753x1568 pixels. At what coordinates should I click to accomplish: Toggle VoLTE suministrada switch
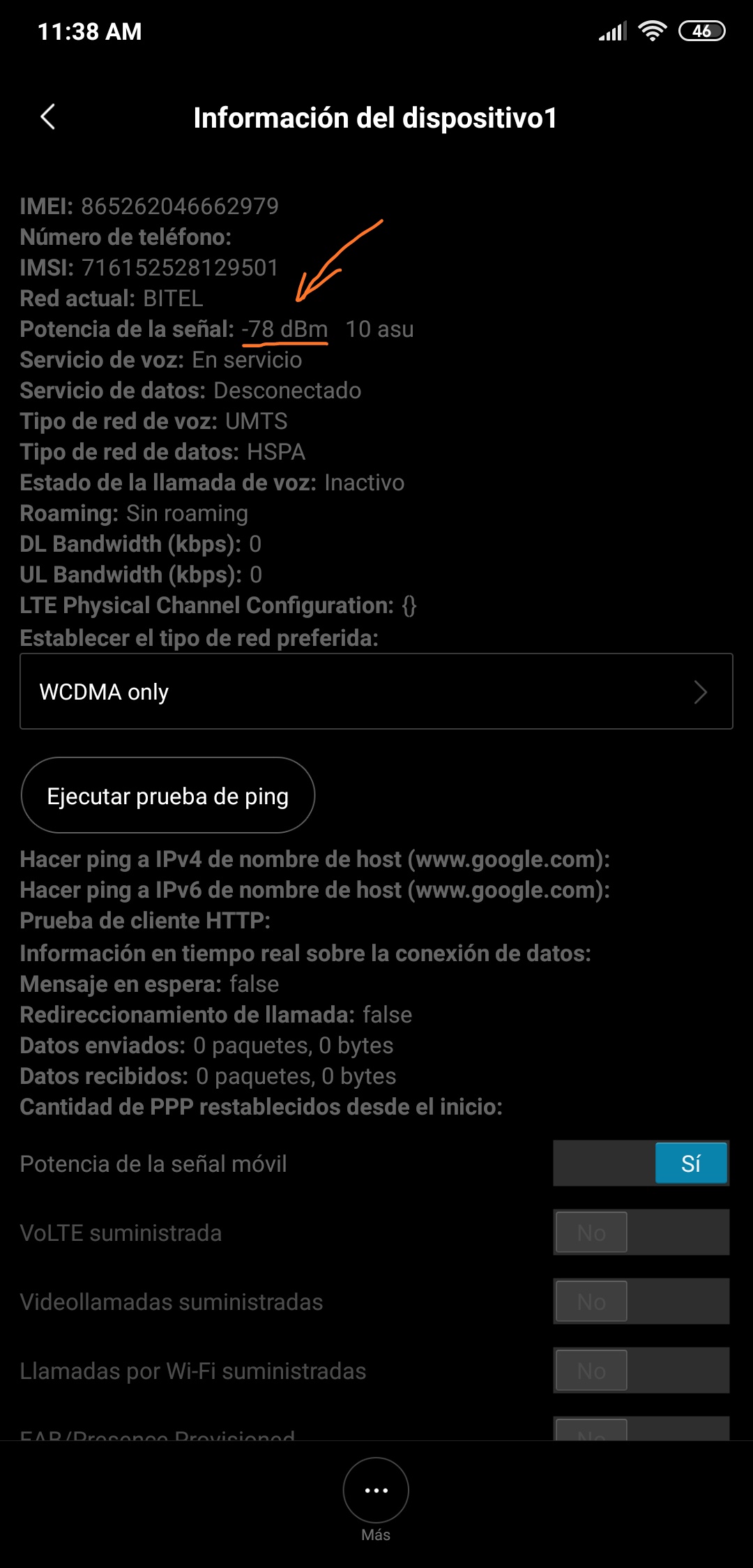pos(641,1232)
